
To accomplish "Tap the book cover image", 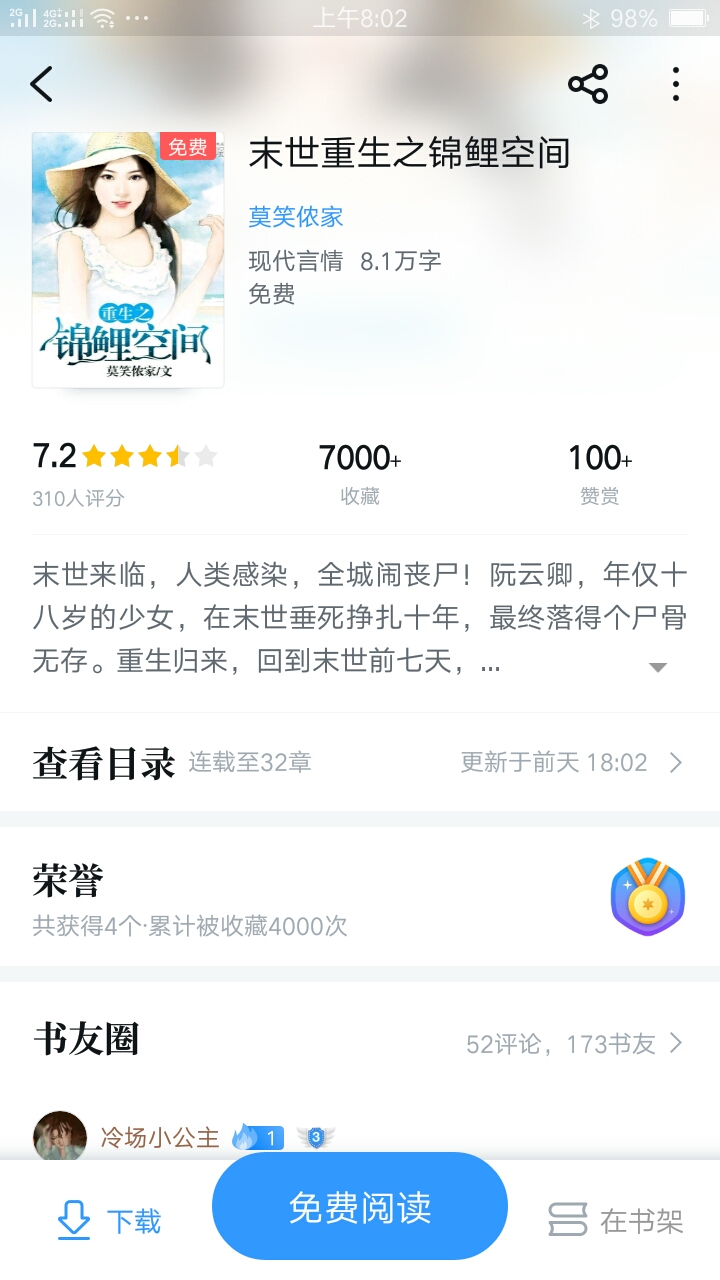I will click(128, 259).
